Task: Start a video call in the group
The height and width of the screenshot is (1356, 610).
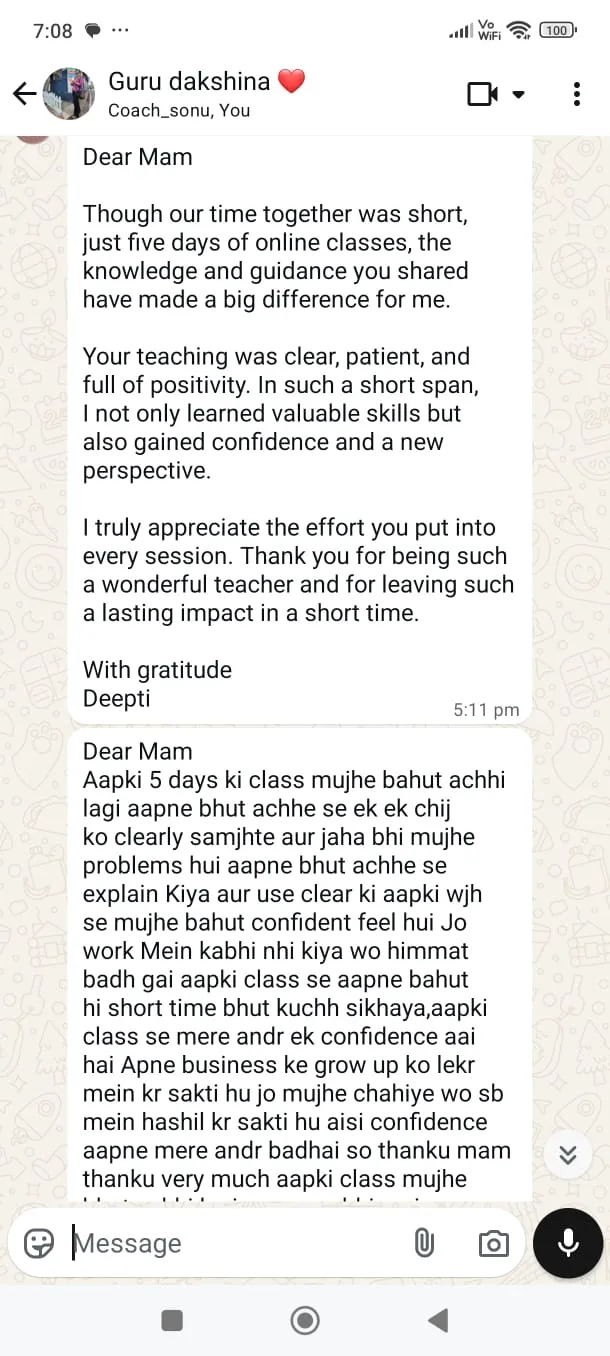Action: tap(484, 94)
